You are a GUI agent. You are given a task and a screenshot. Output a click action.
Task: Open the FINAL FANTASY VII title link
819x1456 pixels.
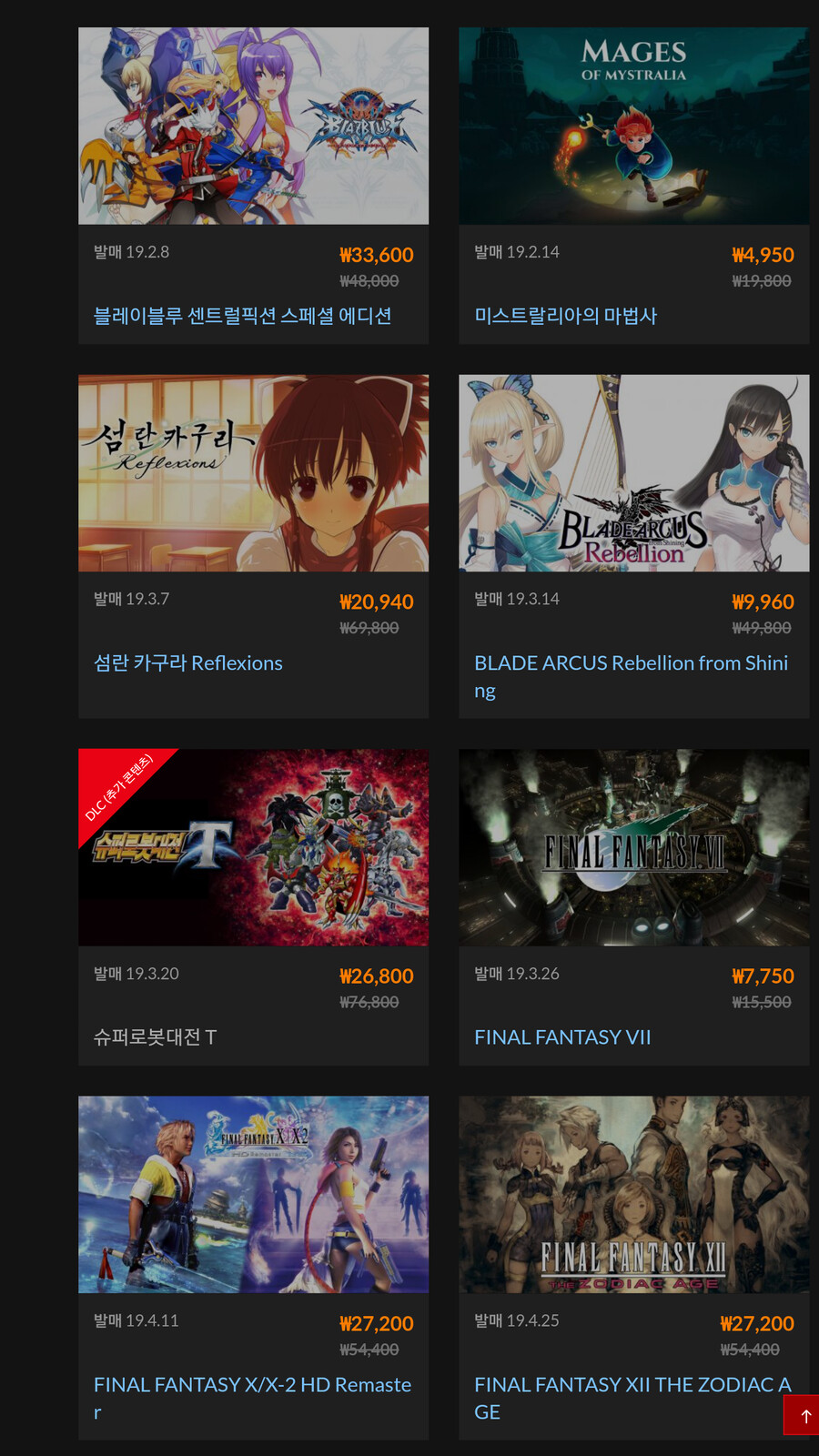click(x=562, y=1037)
